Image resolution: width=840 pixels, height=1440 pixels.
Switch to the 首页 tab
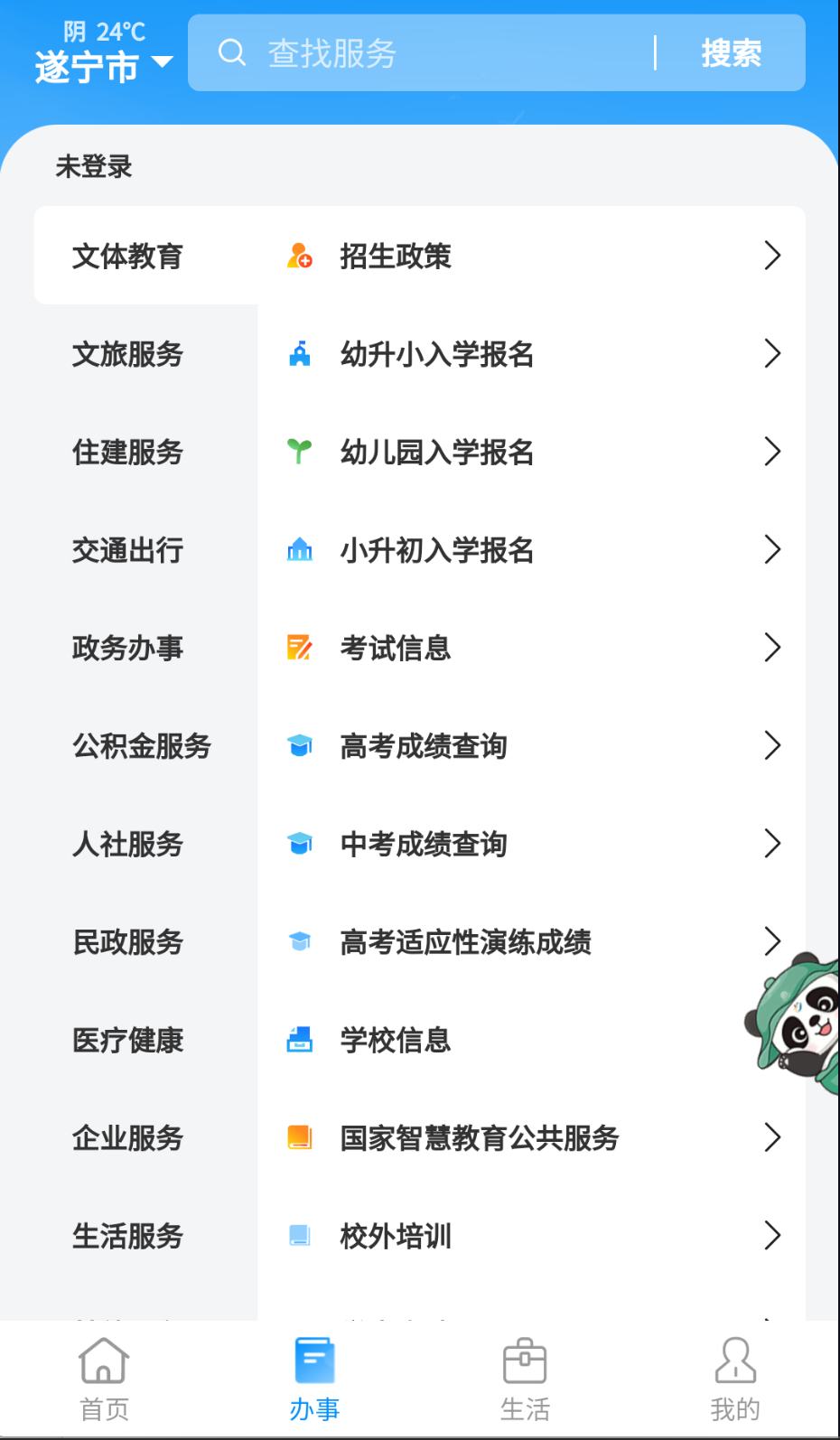(104, 1379)
